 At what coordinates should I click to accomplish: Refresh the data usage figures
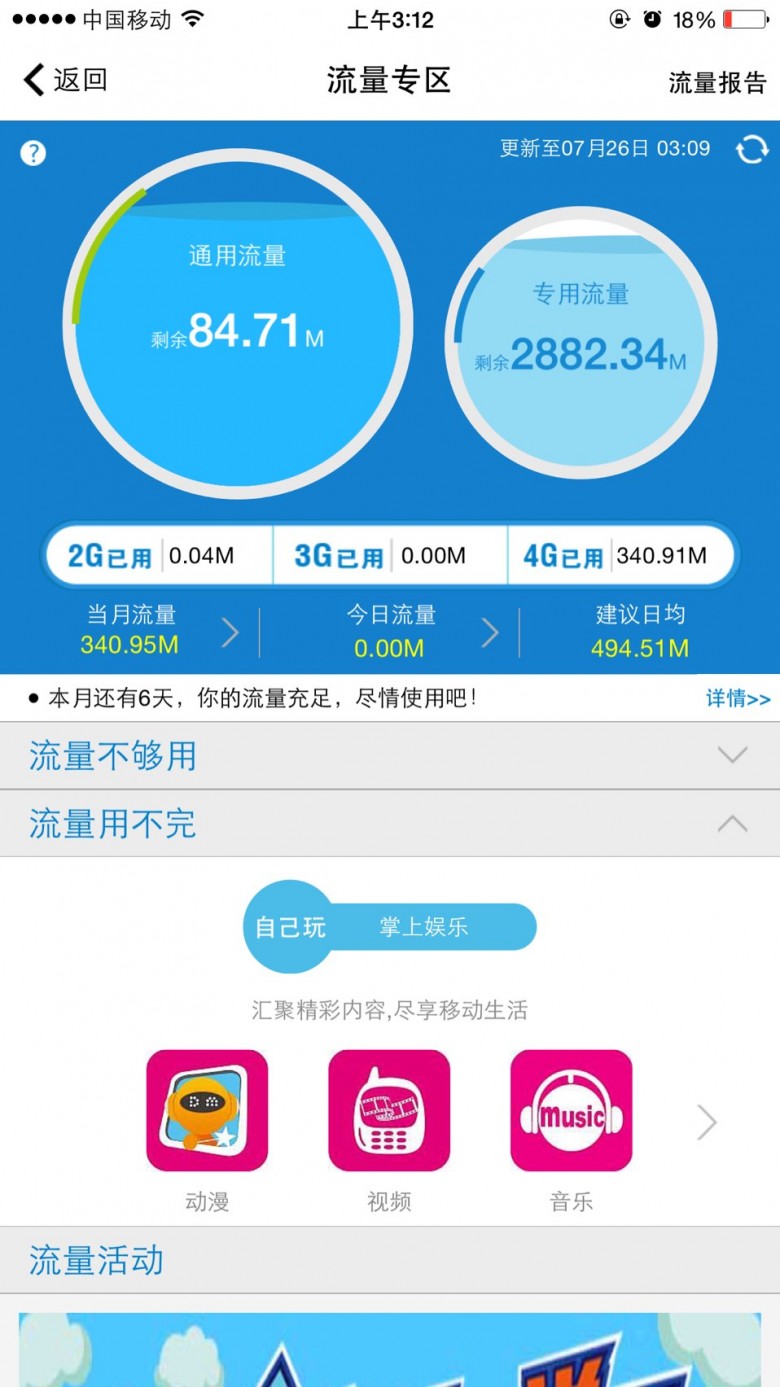click(x=752, y=150)
